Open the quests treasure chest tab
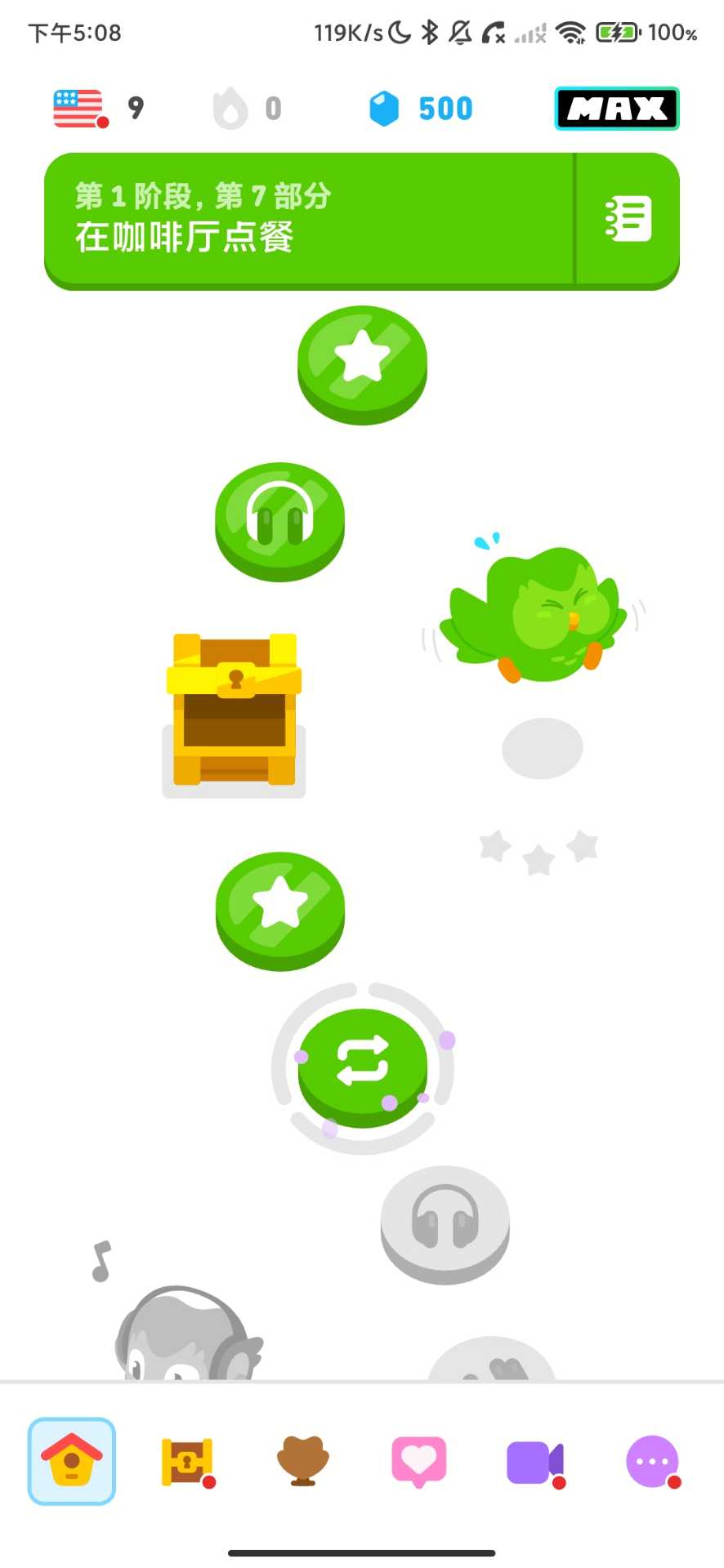Image resolution: width=724 pixels, height=1568 pixels. coord(187,1461)
